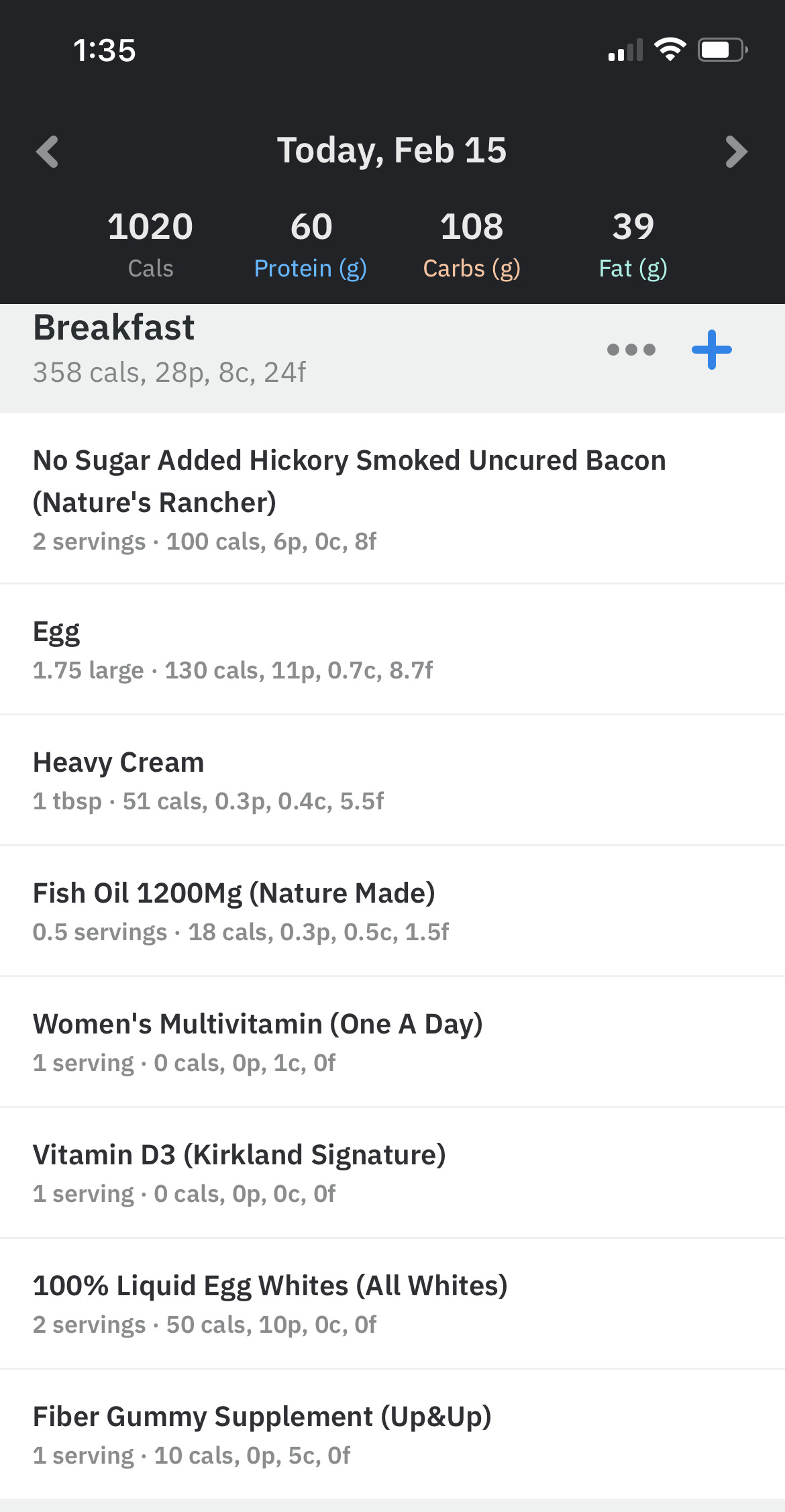Open 100% Liquid Egg Whites entry
The width and height of the screenshot is (785, 1512).
[392, 1304]
